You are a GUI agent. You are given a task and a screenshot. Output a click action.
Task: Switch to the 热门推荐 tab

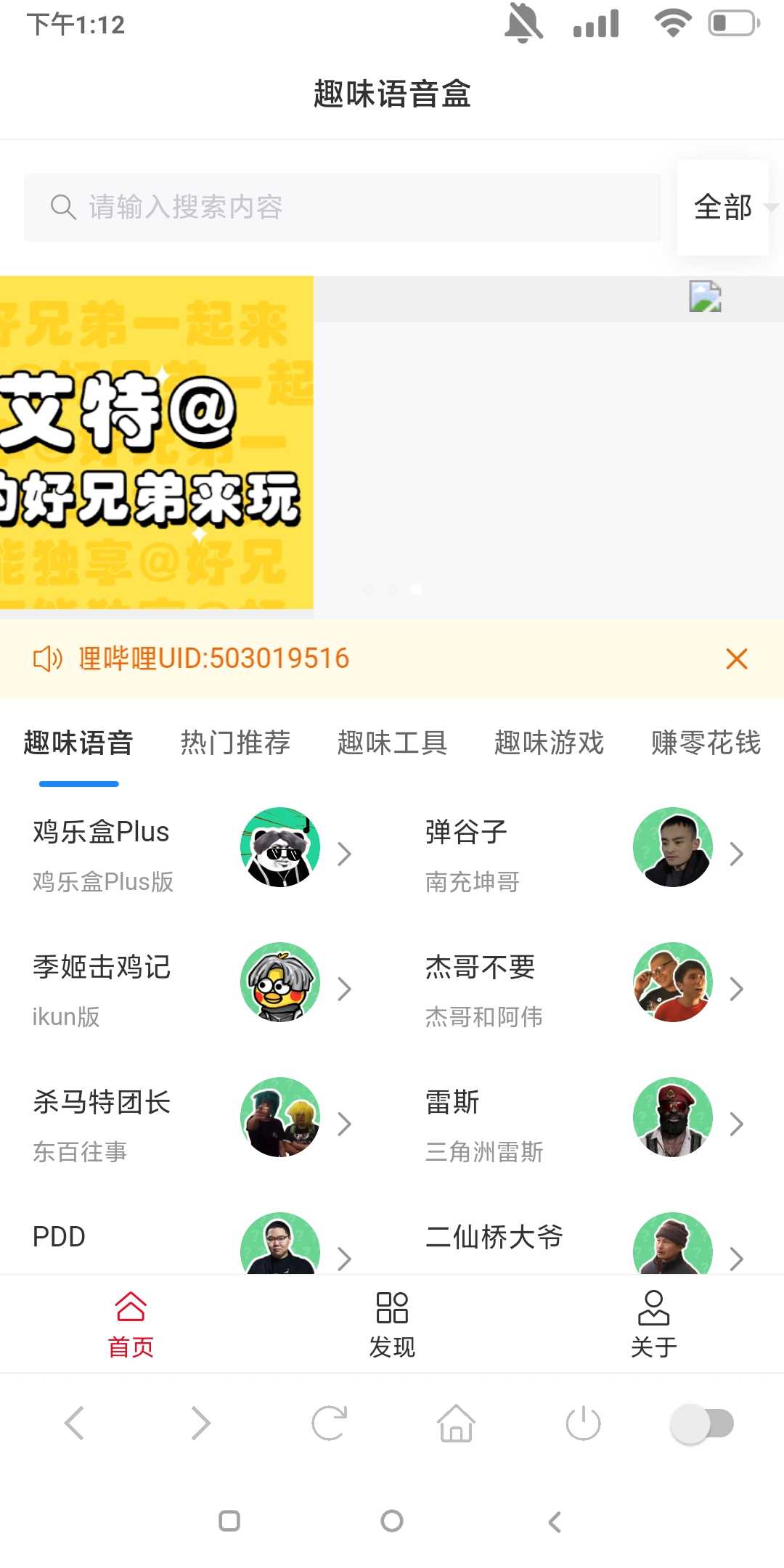tap(235, 743)
